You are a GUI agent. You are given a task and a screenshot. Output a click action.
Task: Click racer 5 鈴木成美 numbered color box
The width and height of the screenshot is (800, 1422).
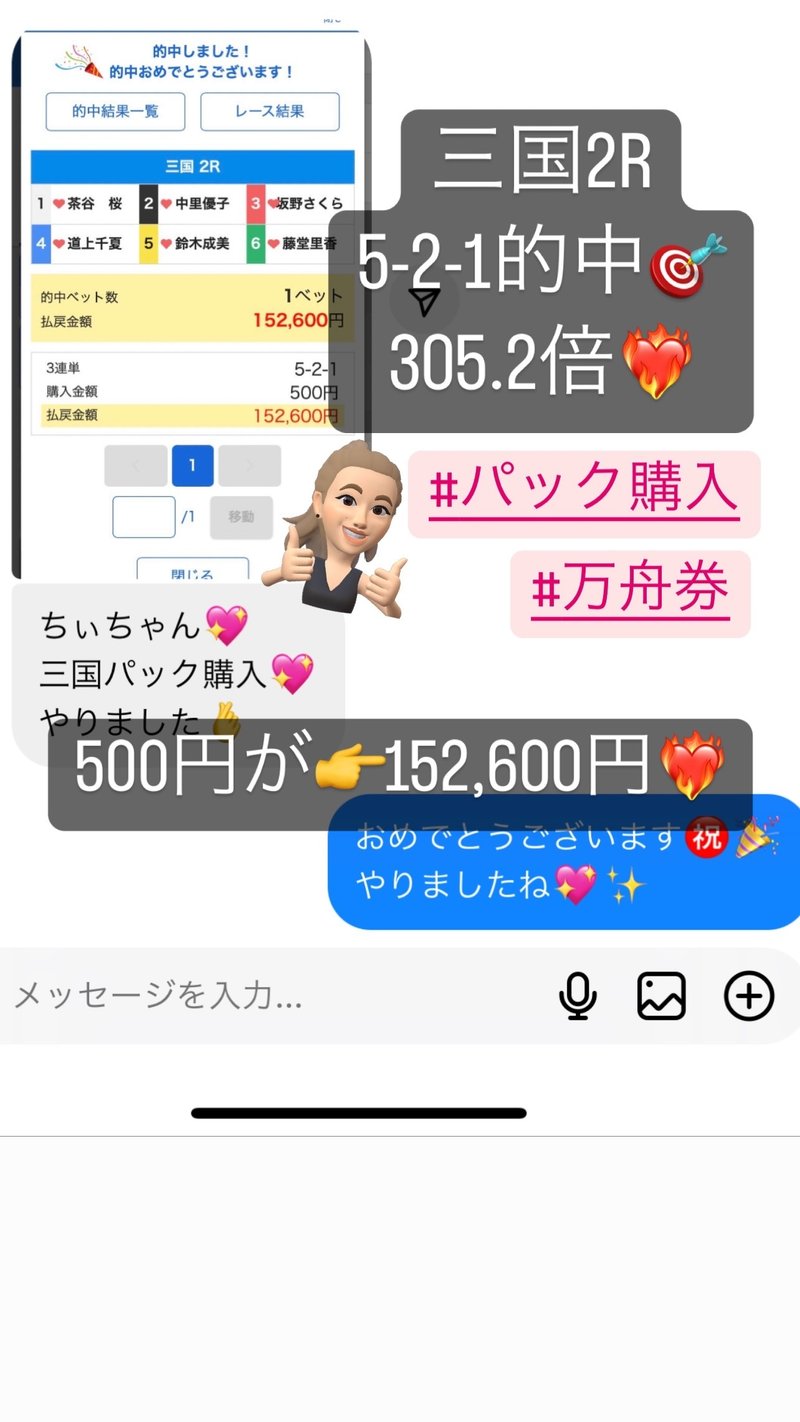(x=149, y=242)
